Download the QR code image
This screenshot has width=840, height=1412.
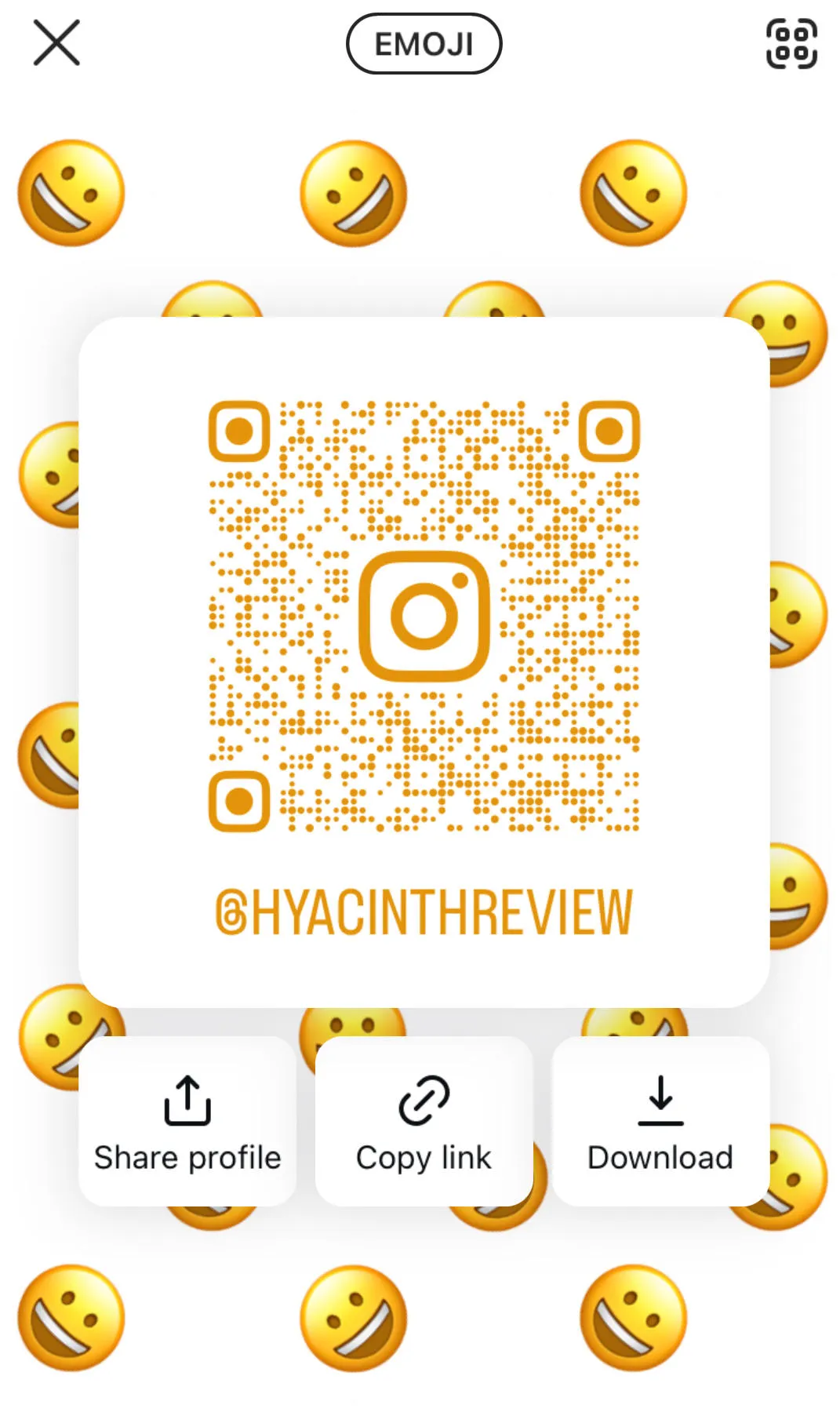(660, 1121)
